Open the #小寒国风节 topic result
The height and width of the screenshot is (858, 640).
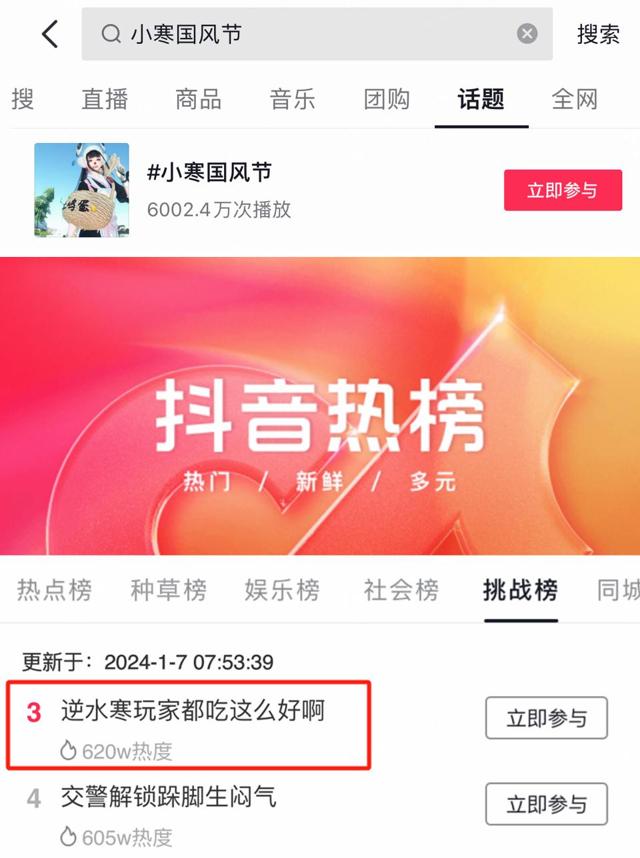pos(210,172)
